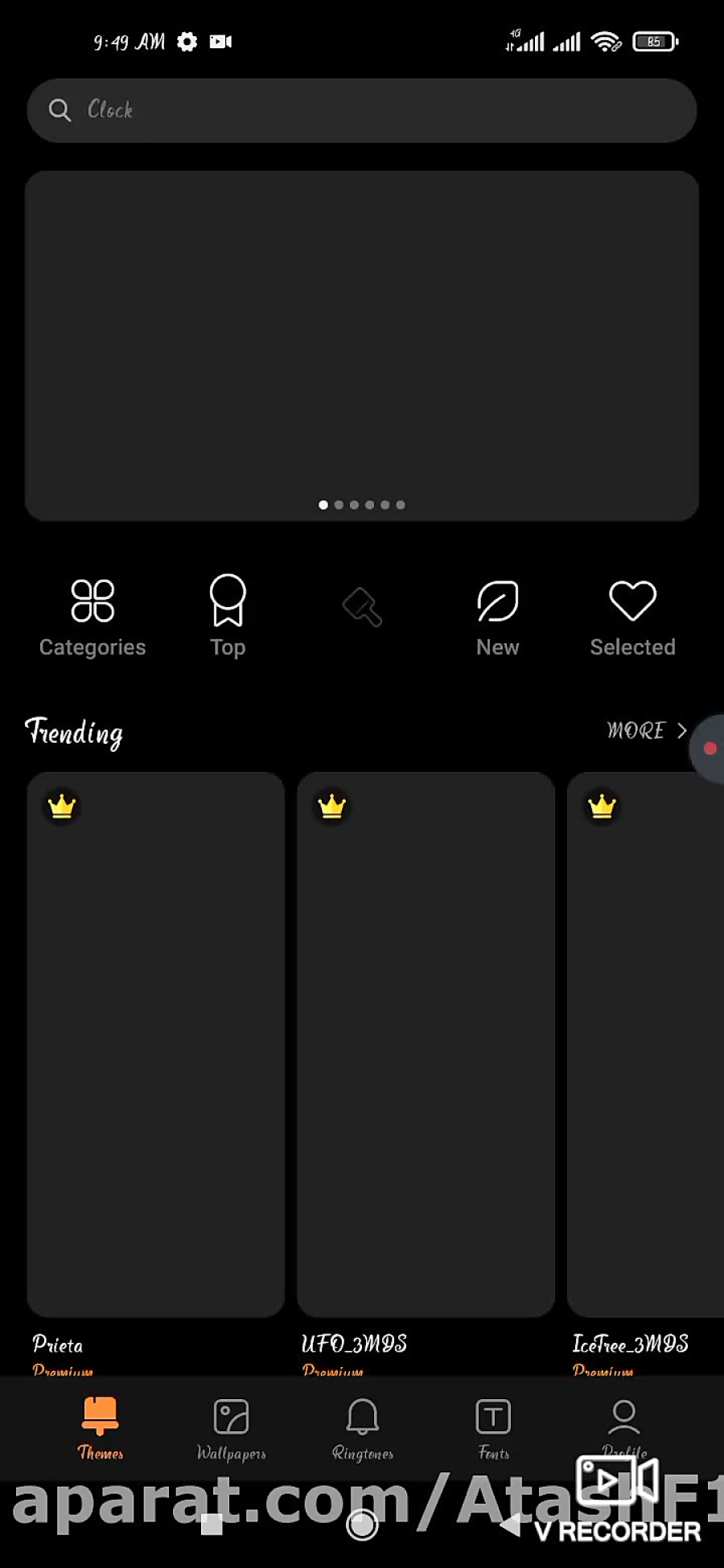Open the Top themes list
Screen dimensions: 724x1568
[228, 617]
